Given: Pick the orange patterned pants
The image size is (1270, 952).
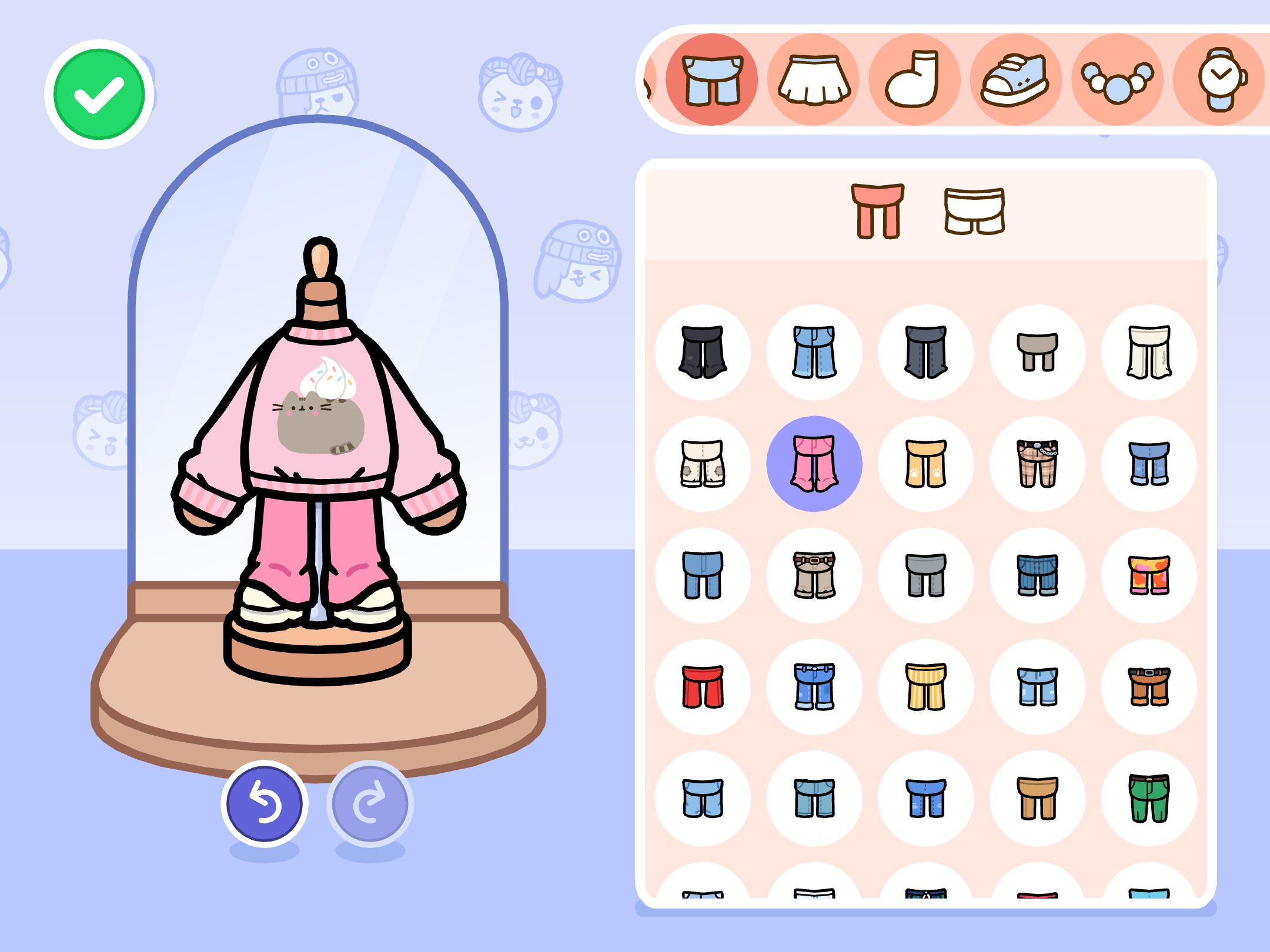Looking at the screenshot, I should click(1149, 575).
